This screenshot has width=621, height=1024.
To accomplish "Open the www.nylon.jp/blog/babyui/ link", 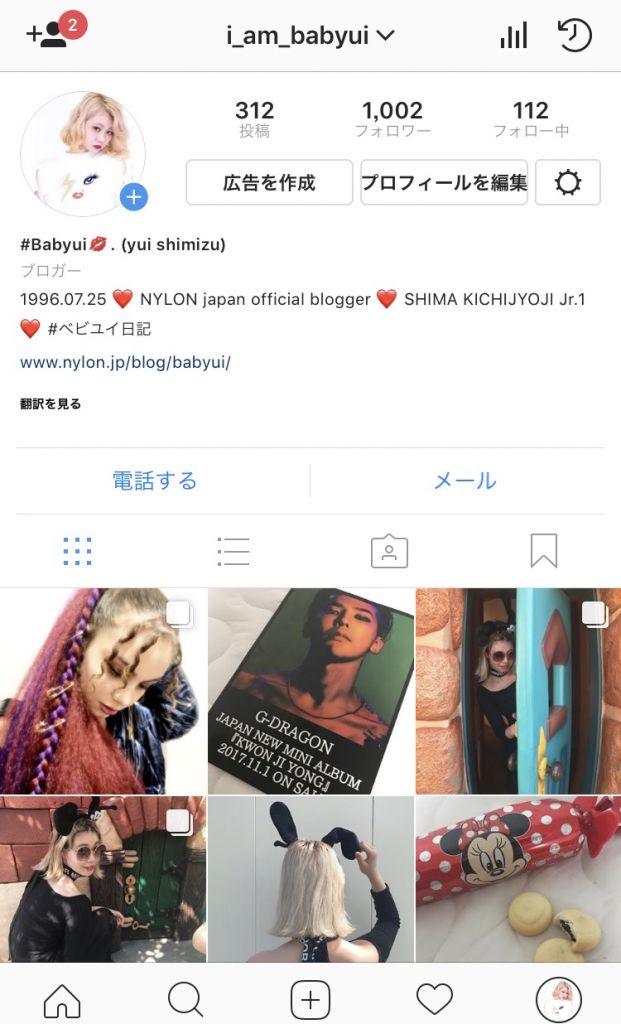I will [x=125, y=361].
